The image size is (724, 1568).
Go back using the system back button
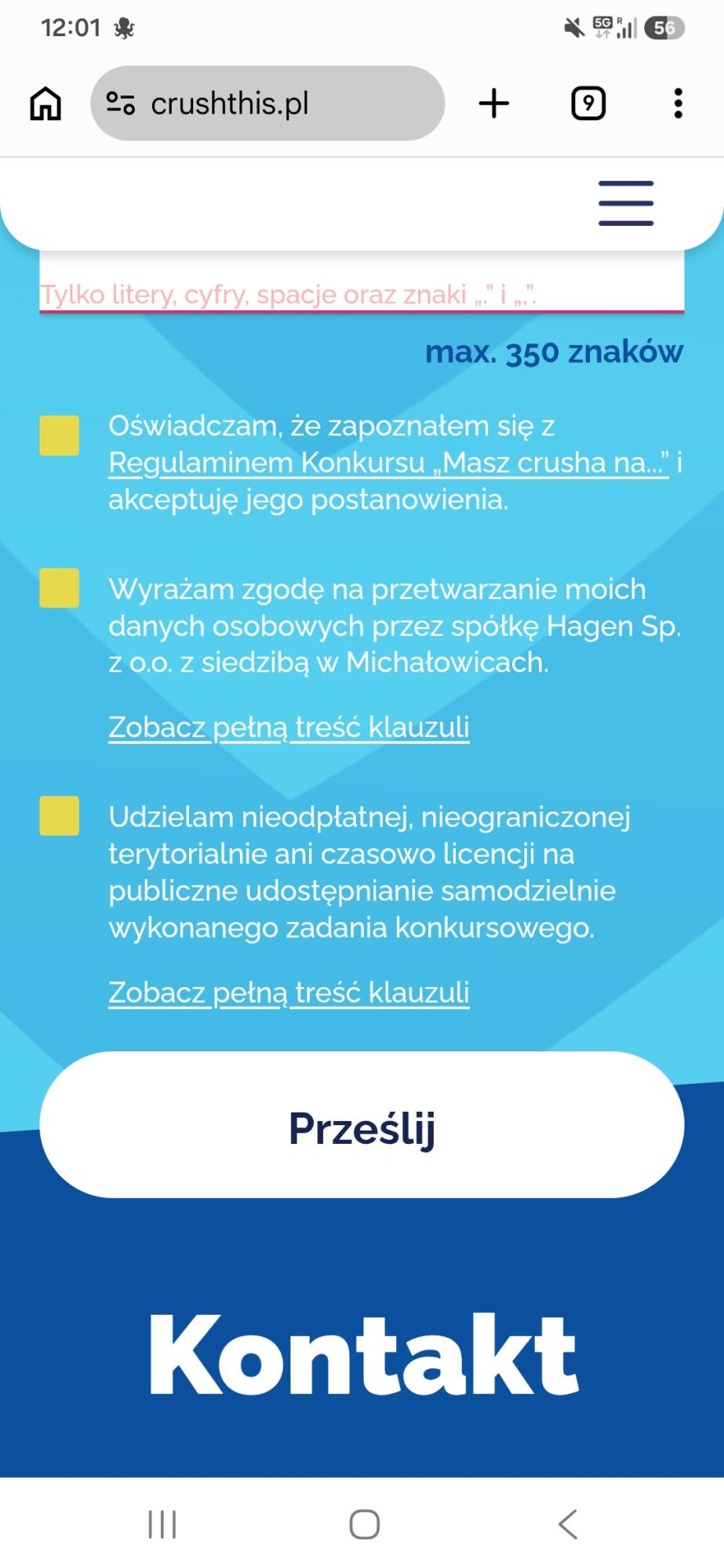(568, 1524)
